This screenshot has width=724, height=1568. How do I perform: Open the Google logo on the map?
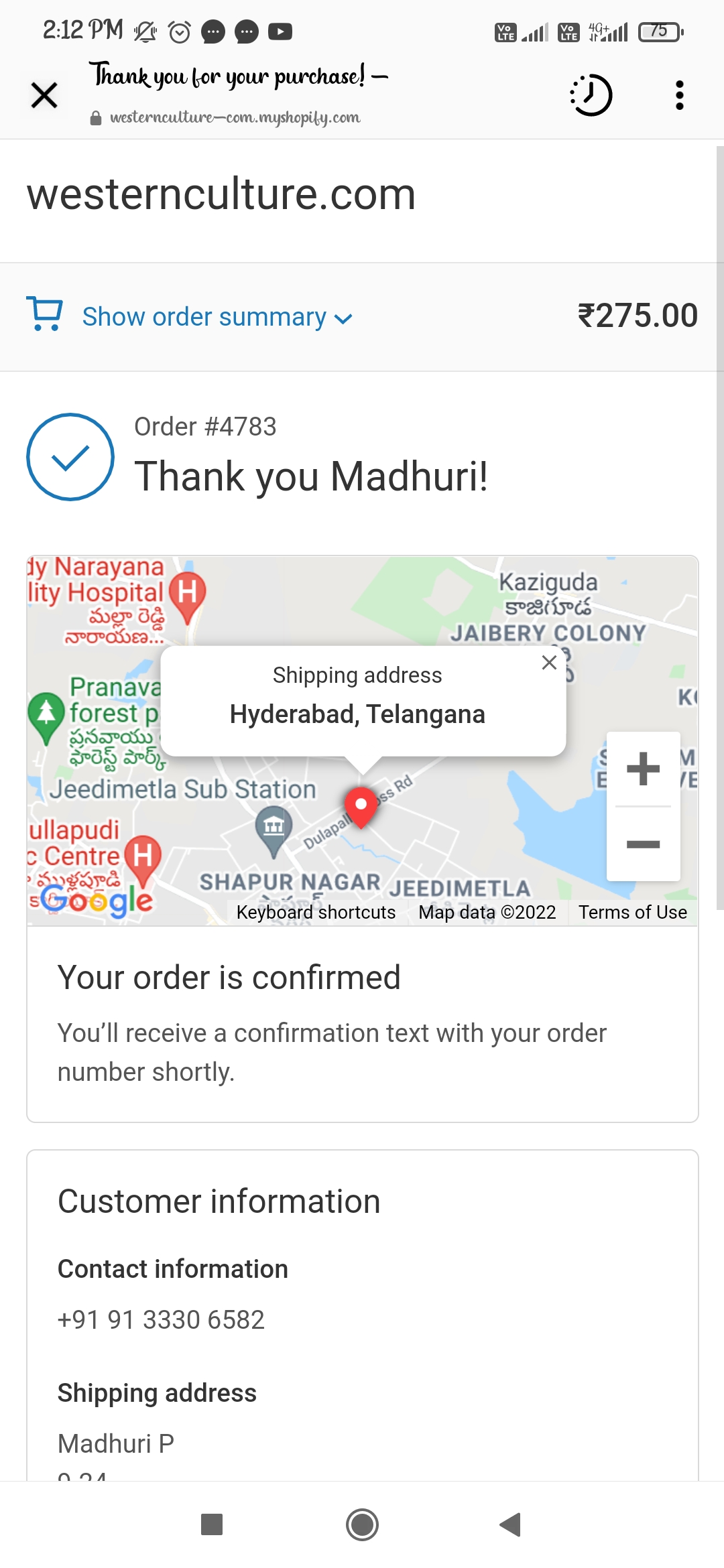97,901
